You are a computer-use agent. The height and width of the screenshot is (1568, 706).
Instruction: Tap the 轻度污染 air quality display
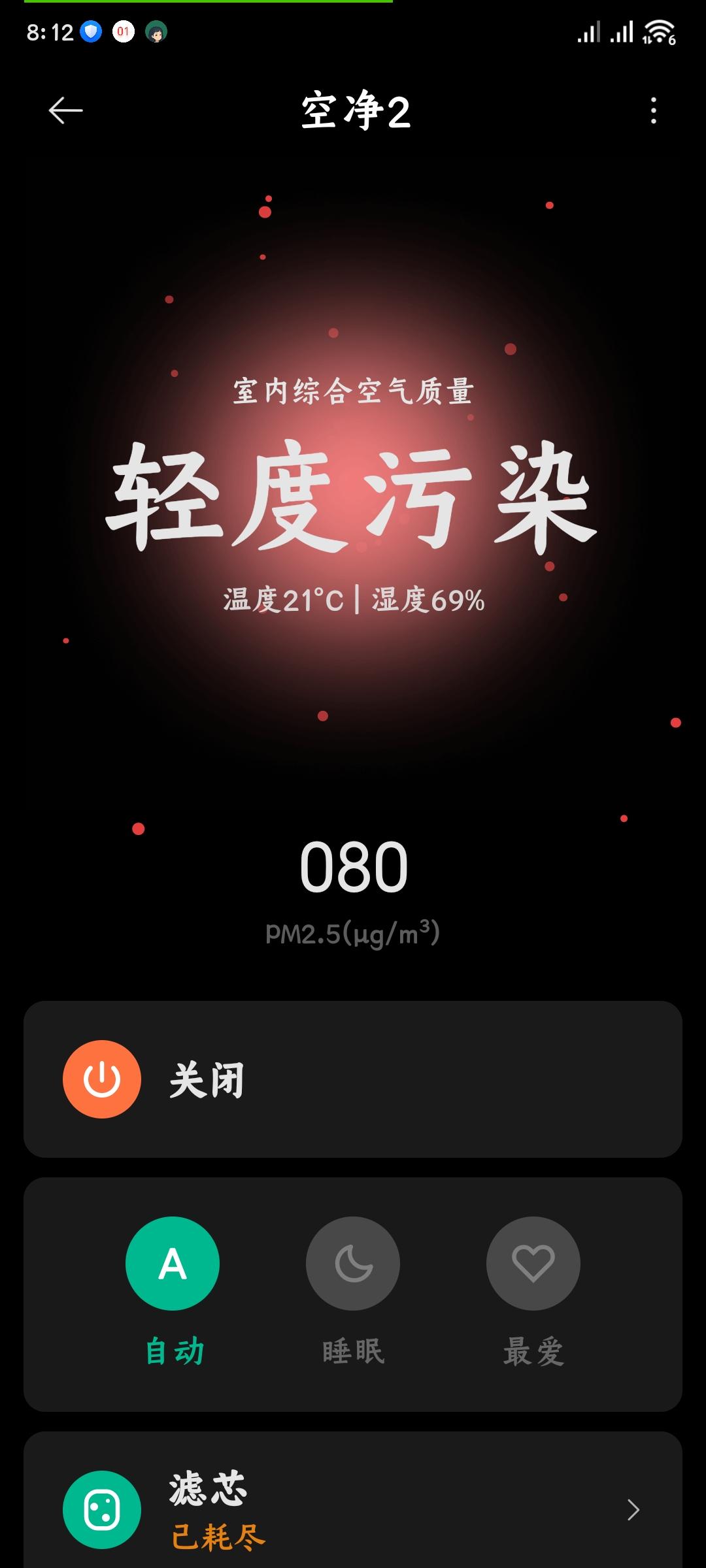coord(353,500)
